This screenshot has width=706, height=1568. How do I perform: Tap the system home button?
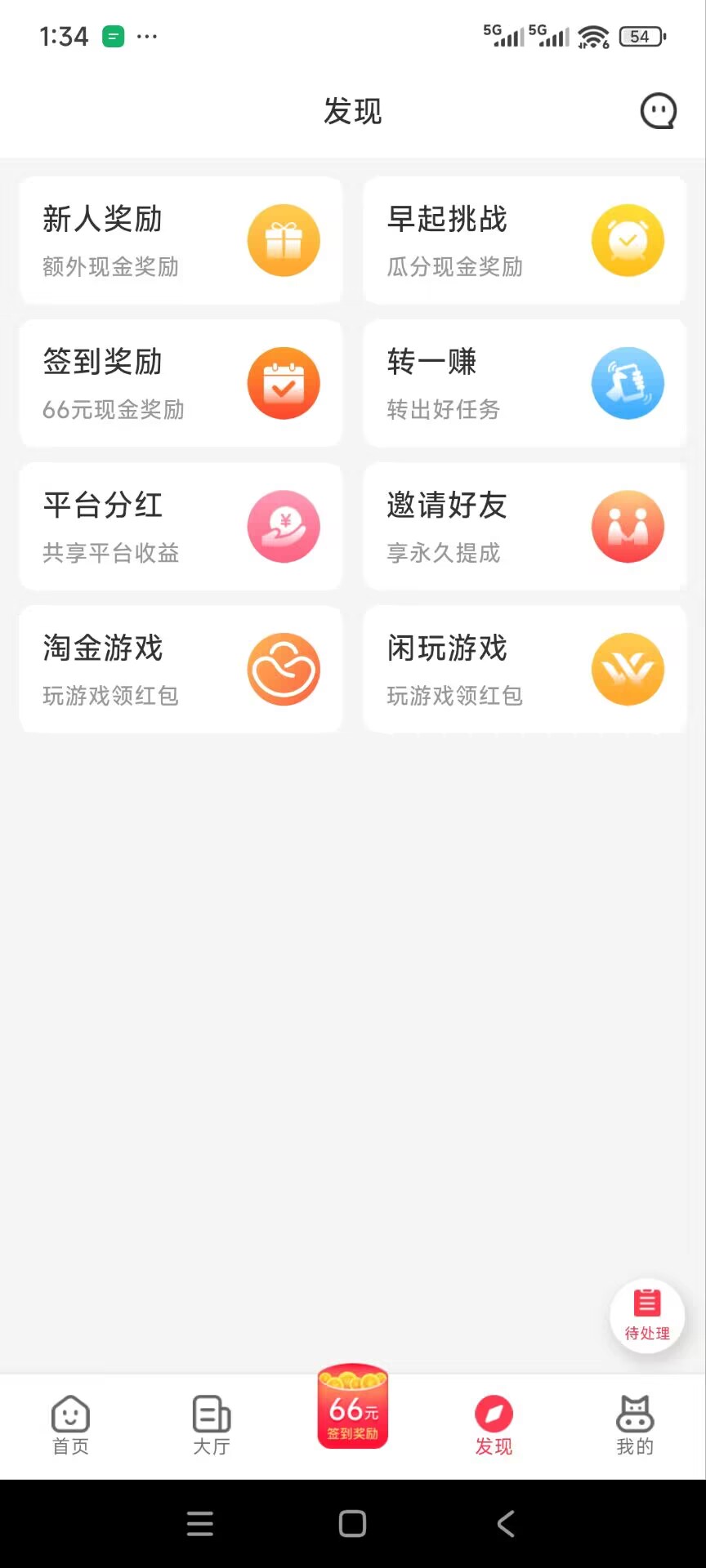(352, 1524)
